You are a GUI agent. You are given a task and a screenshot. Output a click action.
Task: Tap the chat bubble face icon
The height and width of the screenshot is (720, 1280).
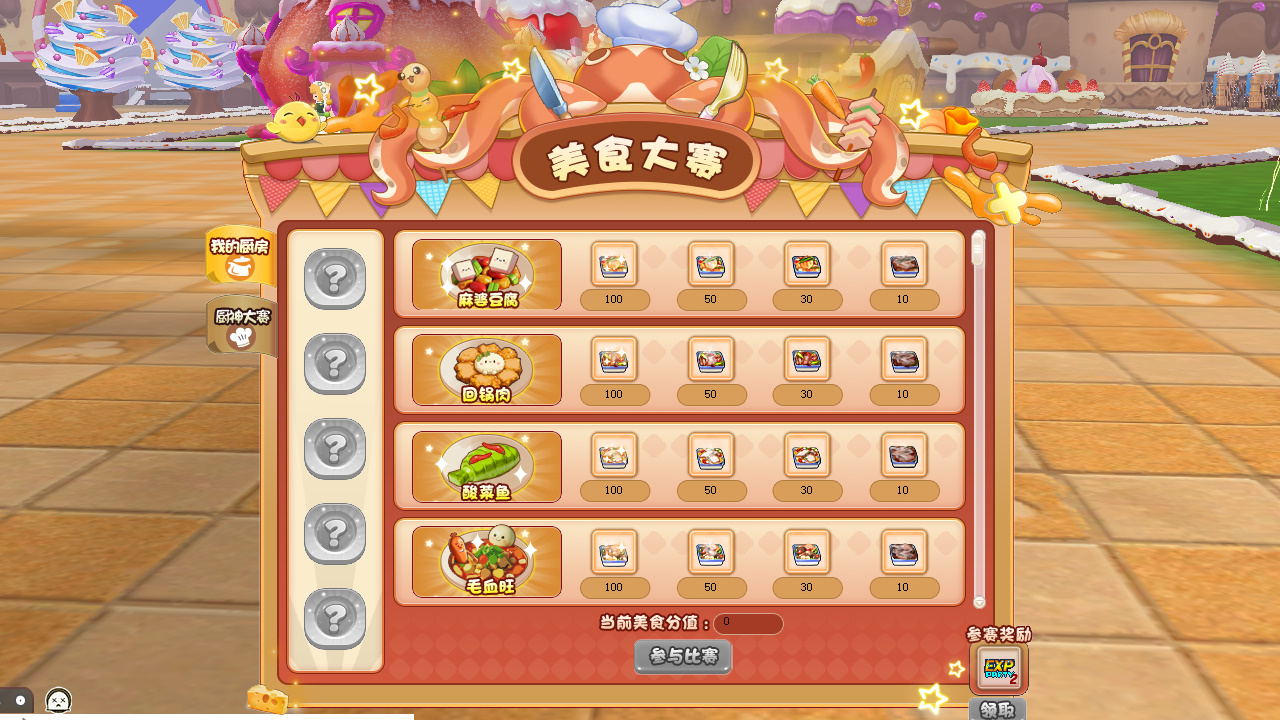[59, 701]
